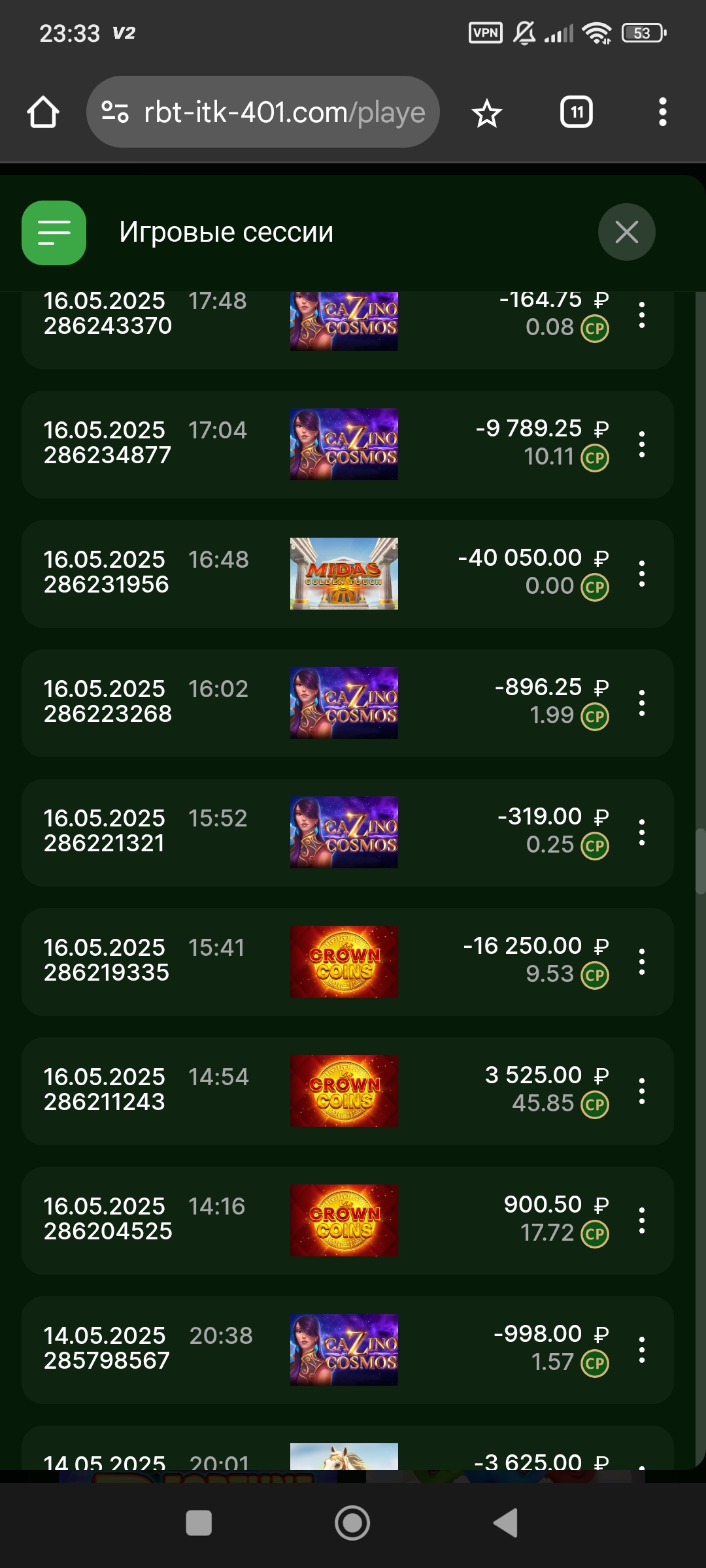Open options for session 286221321

click(x=642, y=832)
